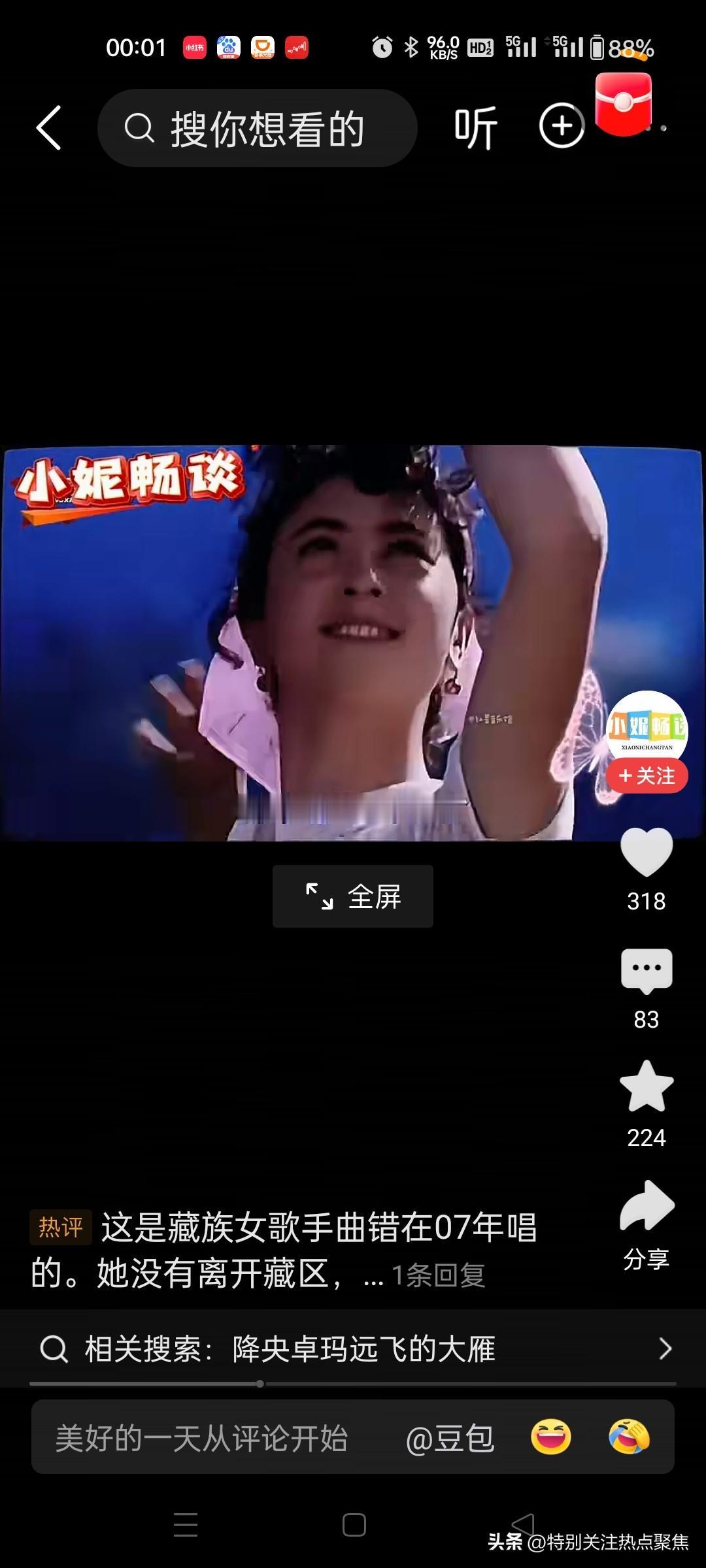Insert the grinning laugh emoji

pos(550,1437)
